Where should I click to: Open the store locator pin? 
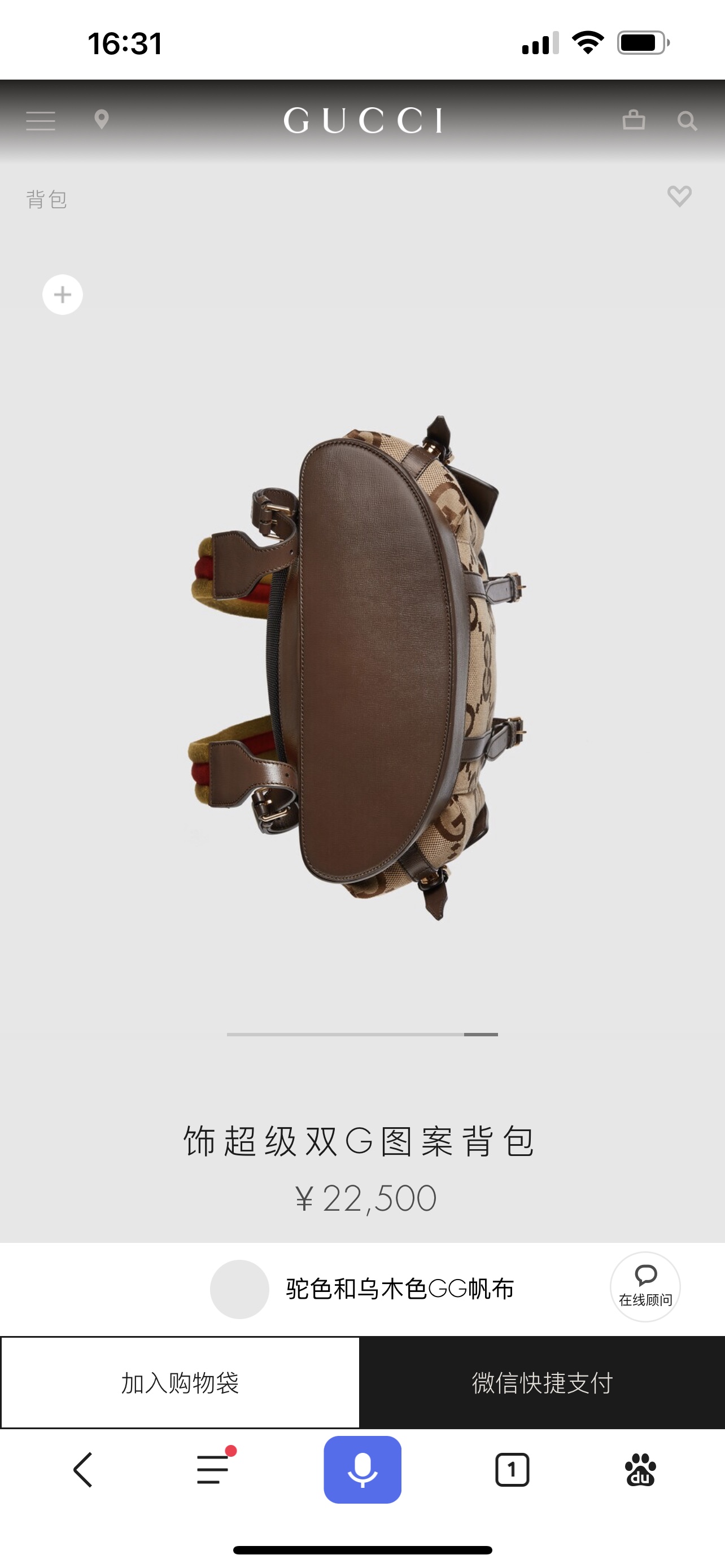(102, 120)
